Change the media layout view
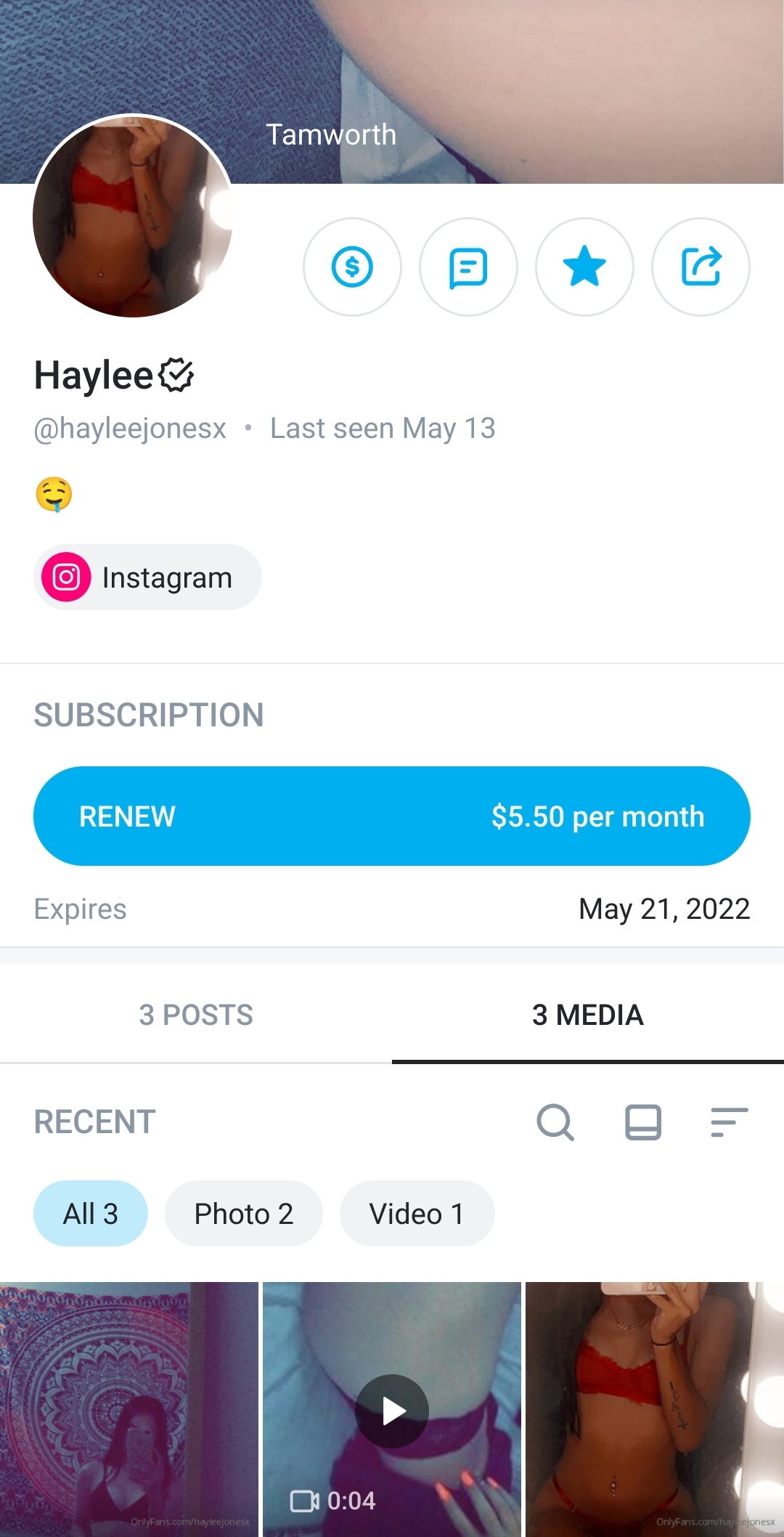 [643, 1122]
